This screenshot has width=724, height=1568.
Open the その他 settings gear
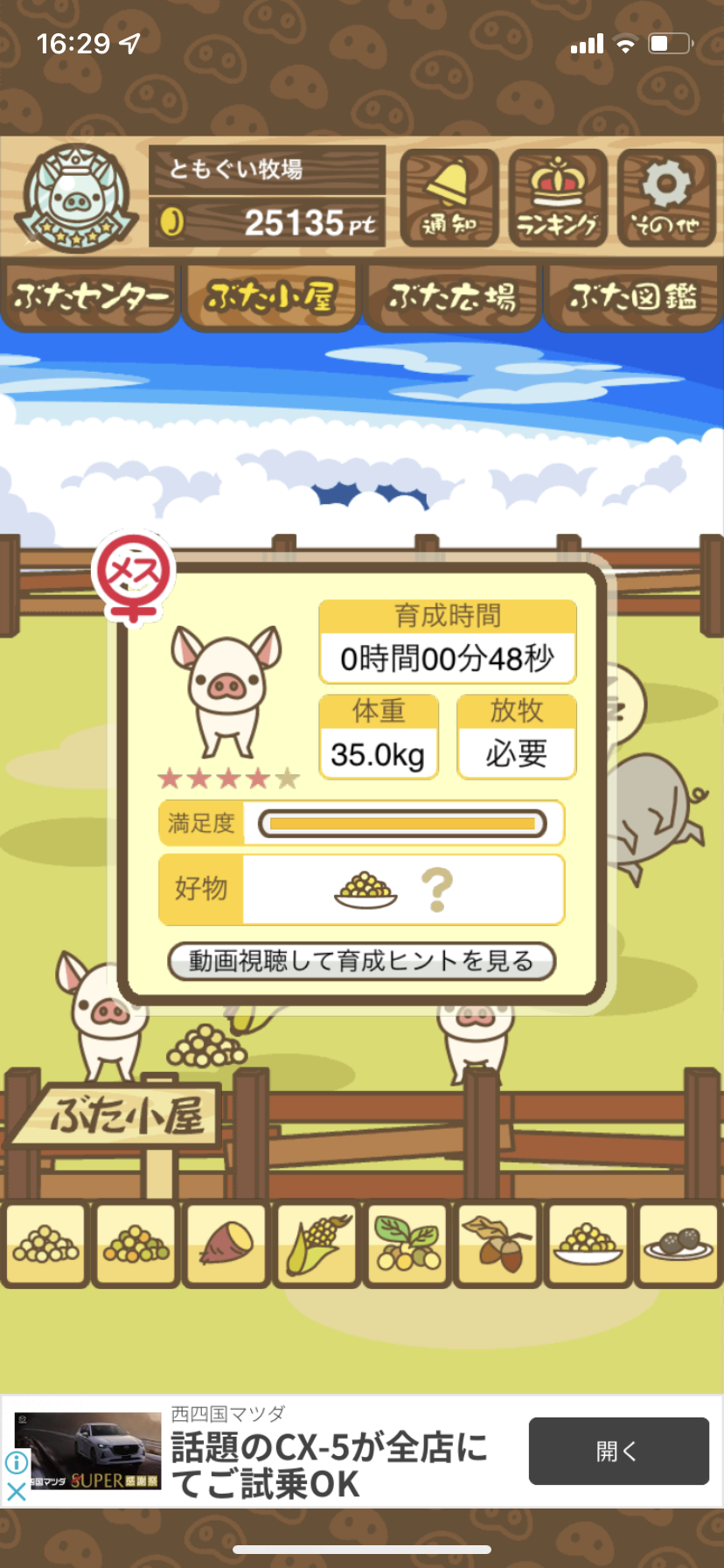pos(666,199)
